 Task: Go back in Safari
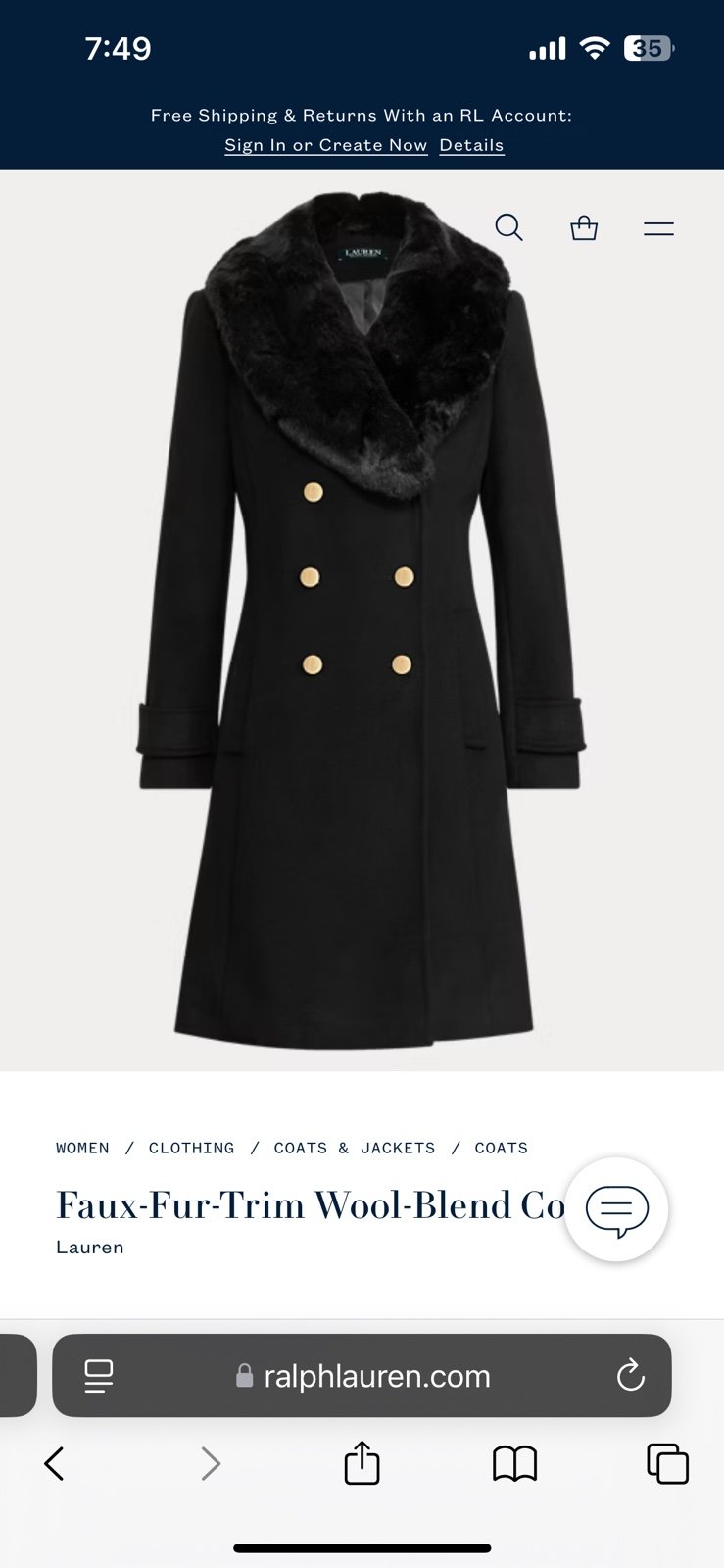coord(55,1464)
